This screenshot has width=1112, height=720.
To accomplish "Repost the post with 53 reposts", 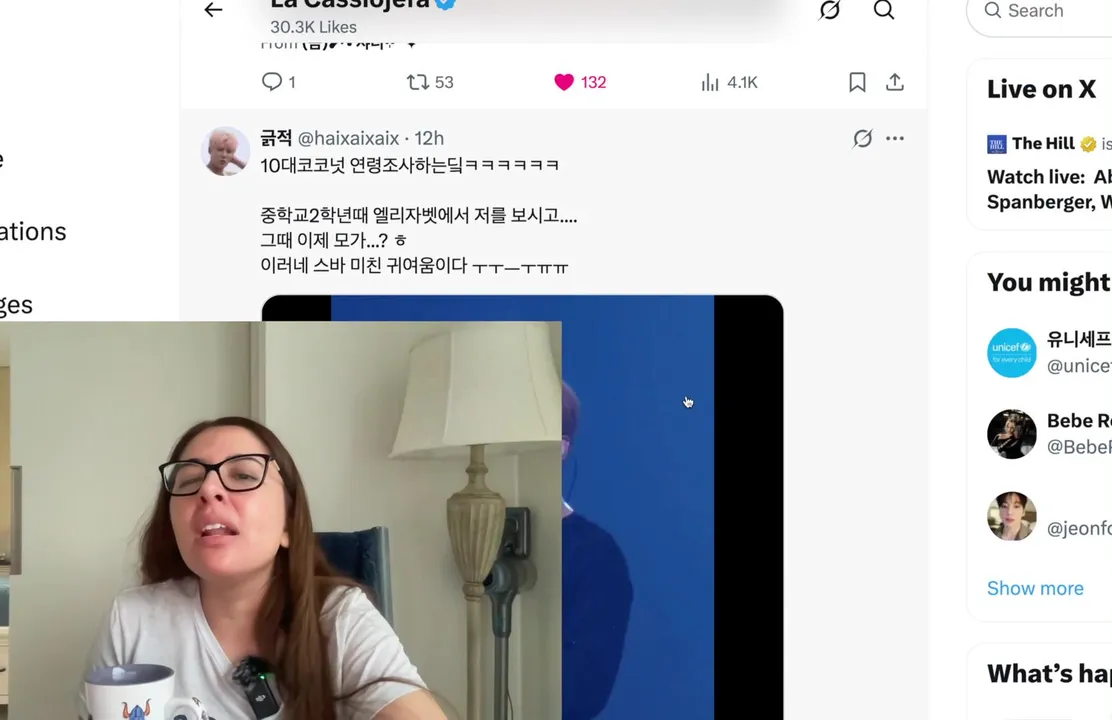I will [418, 82].
